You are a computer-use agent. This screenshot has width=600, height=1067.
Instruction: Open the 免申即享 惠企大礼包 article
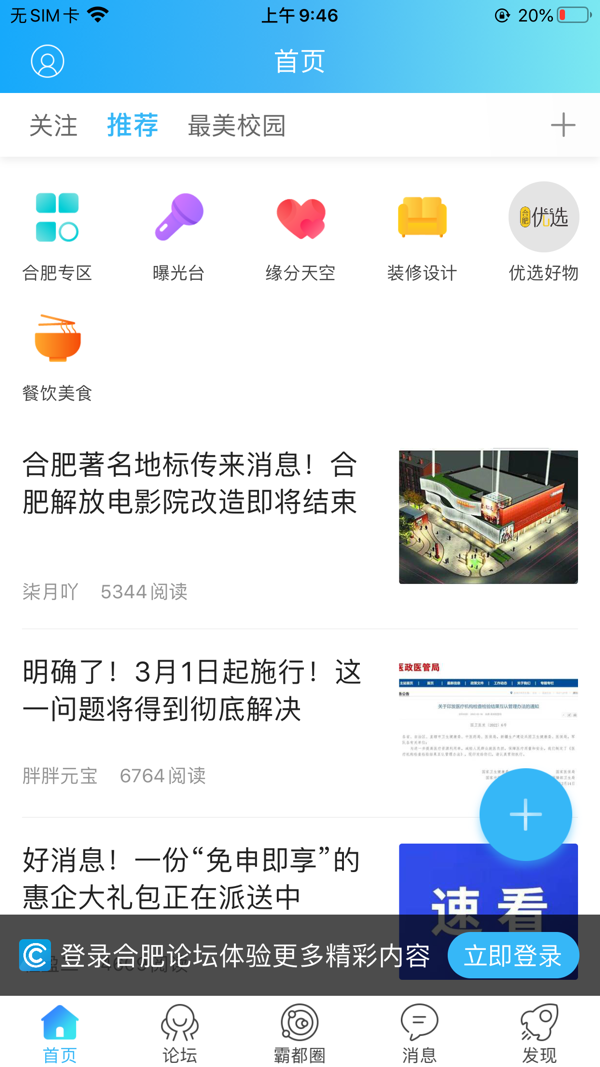(x=191, y=877)
